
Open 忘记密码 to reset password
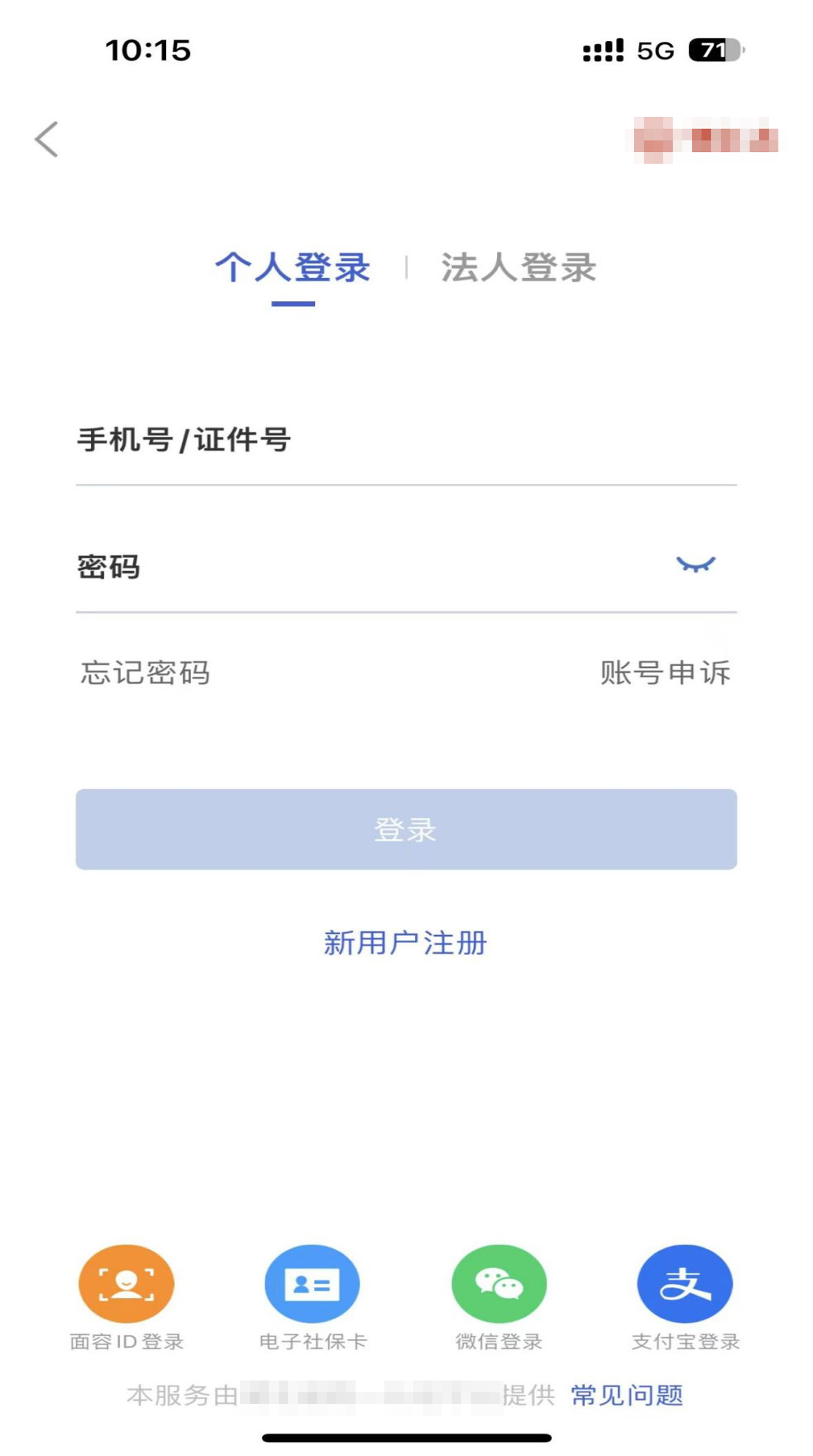point(145,673)
